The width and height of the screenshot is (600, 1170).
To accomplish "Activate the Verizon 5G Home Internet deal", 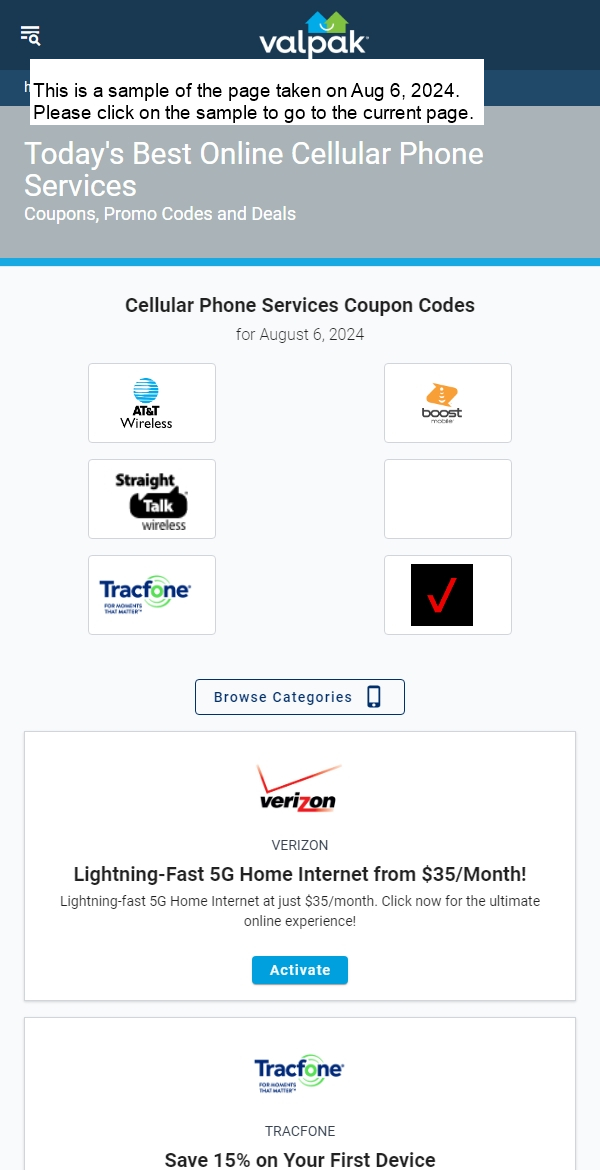I will click(300, 970).
